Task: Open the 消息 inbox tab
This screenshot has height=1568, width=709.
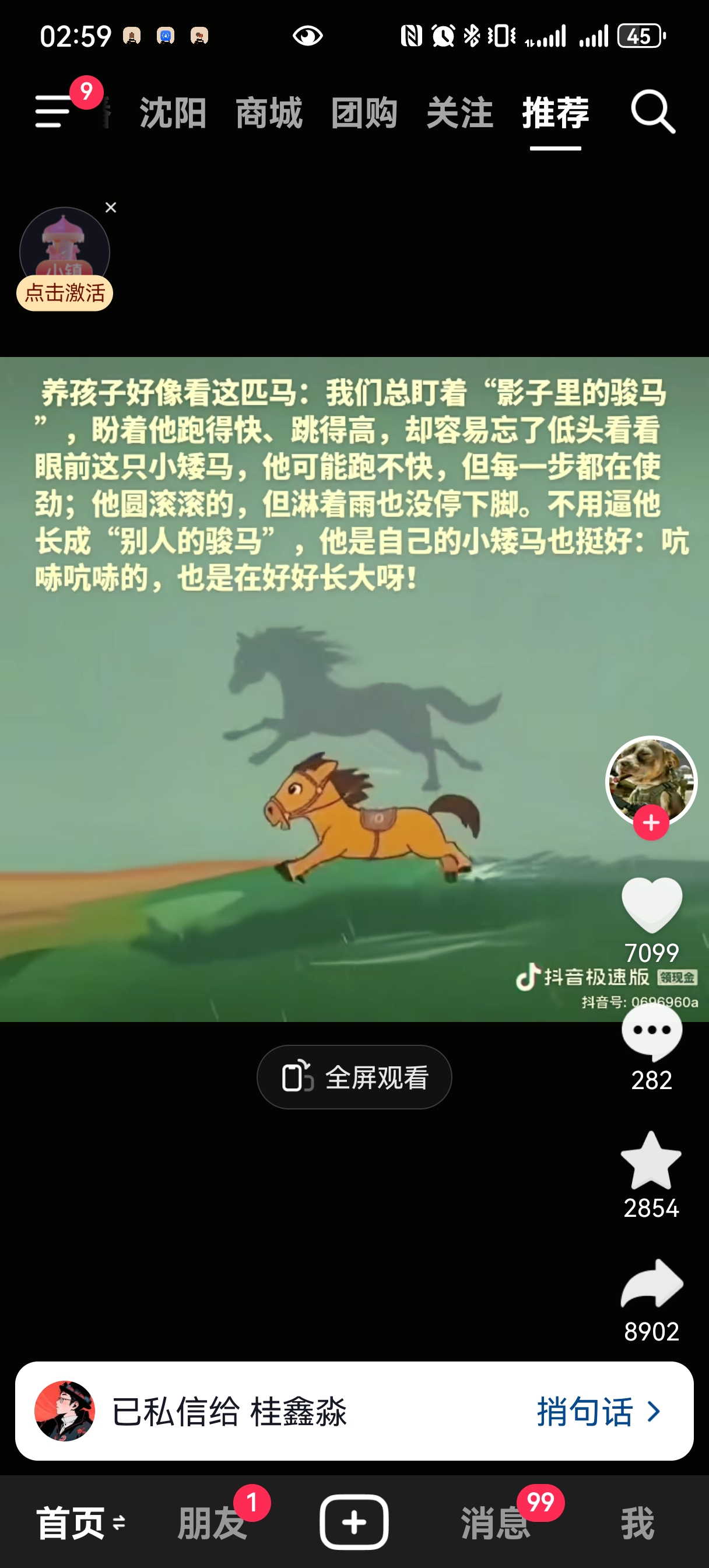Action: (496, 1522)
